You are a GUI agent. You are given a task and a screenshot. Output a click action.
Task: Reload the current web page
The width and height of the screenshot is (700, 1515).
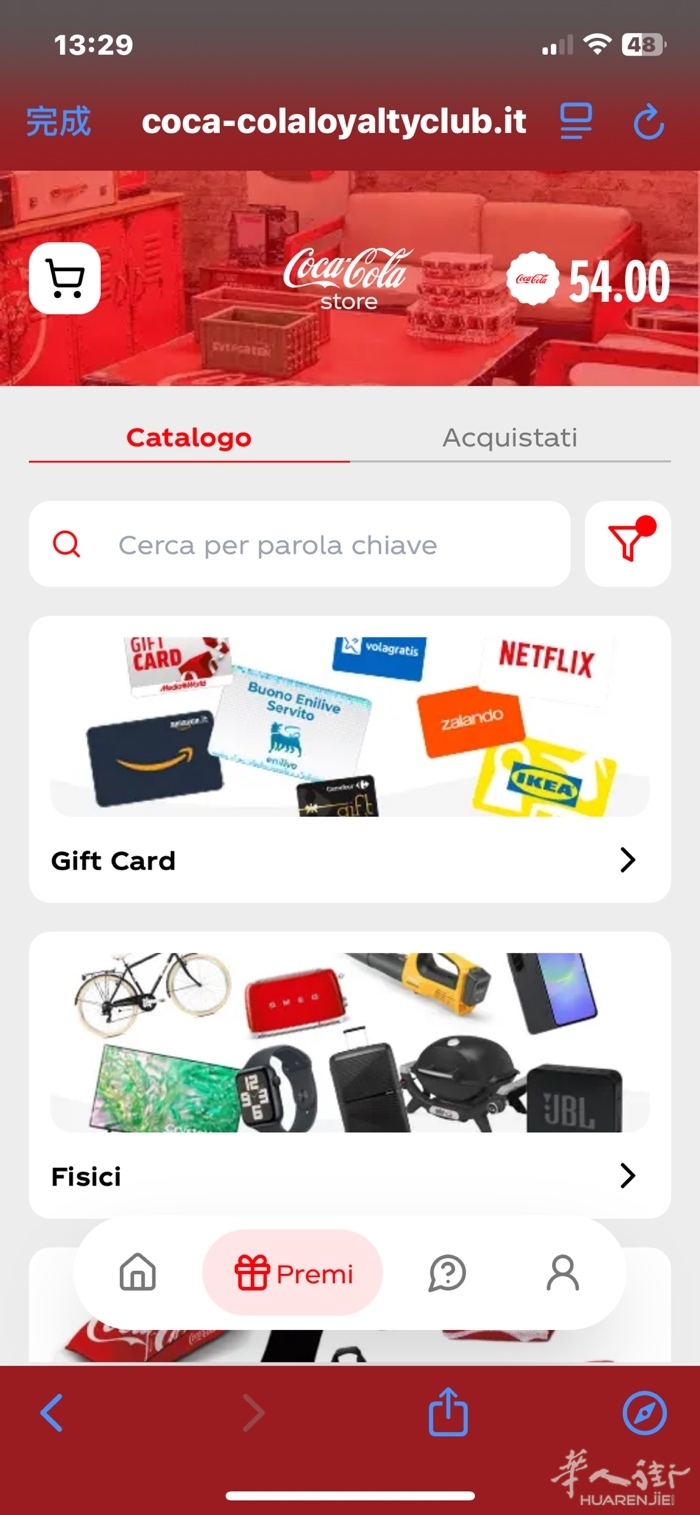point(649,123)
